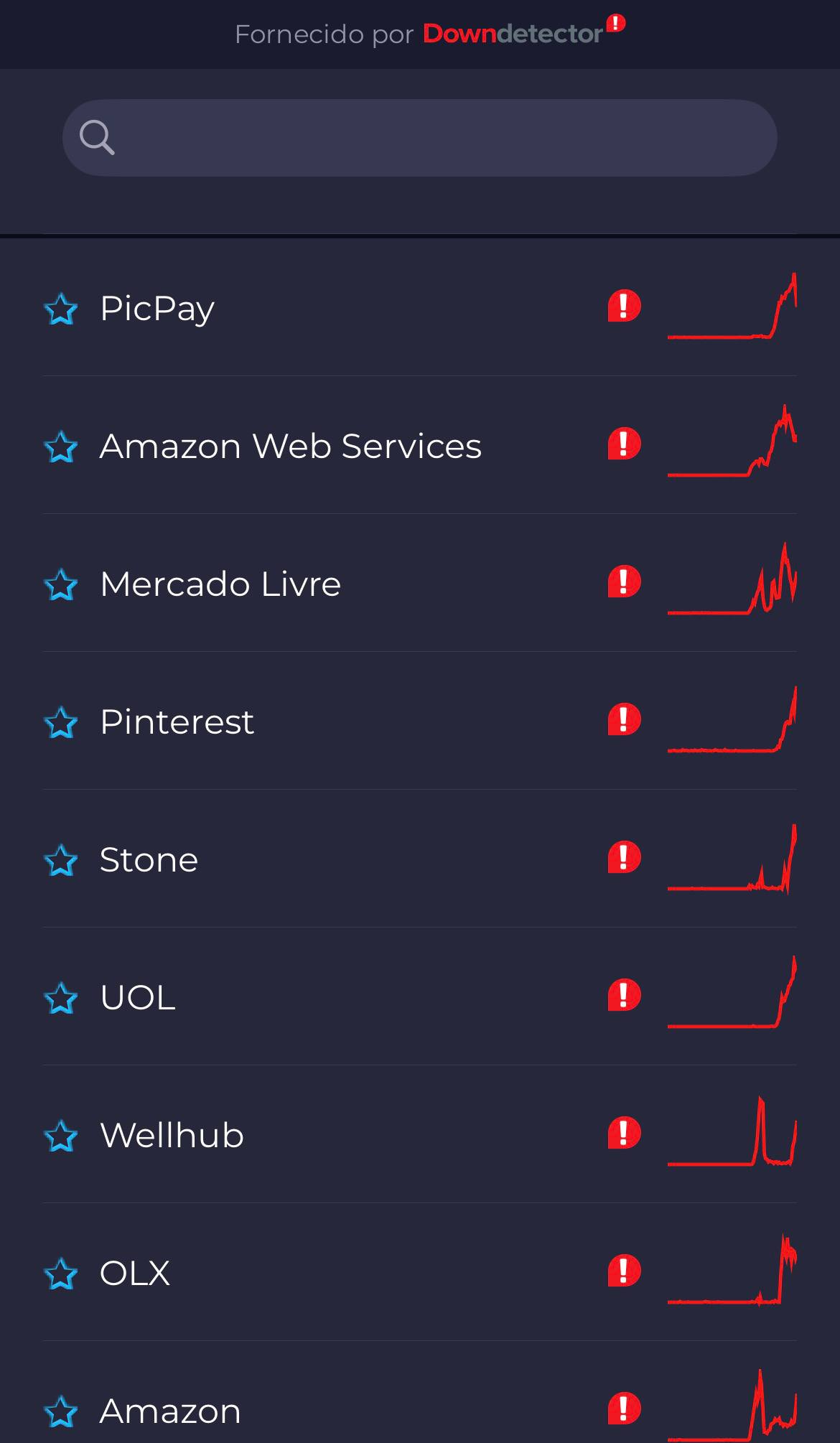Tap the star beside Stone
The width and height of the screenshot is (840, 1443).
[61, 861]
